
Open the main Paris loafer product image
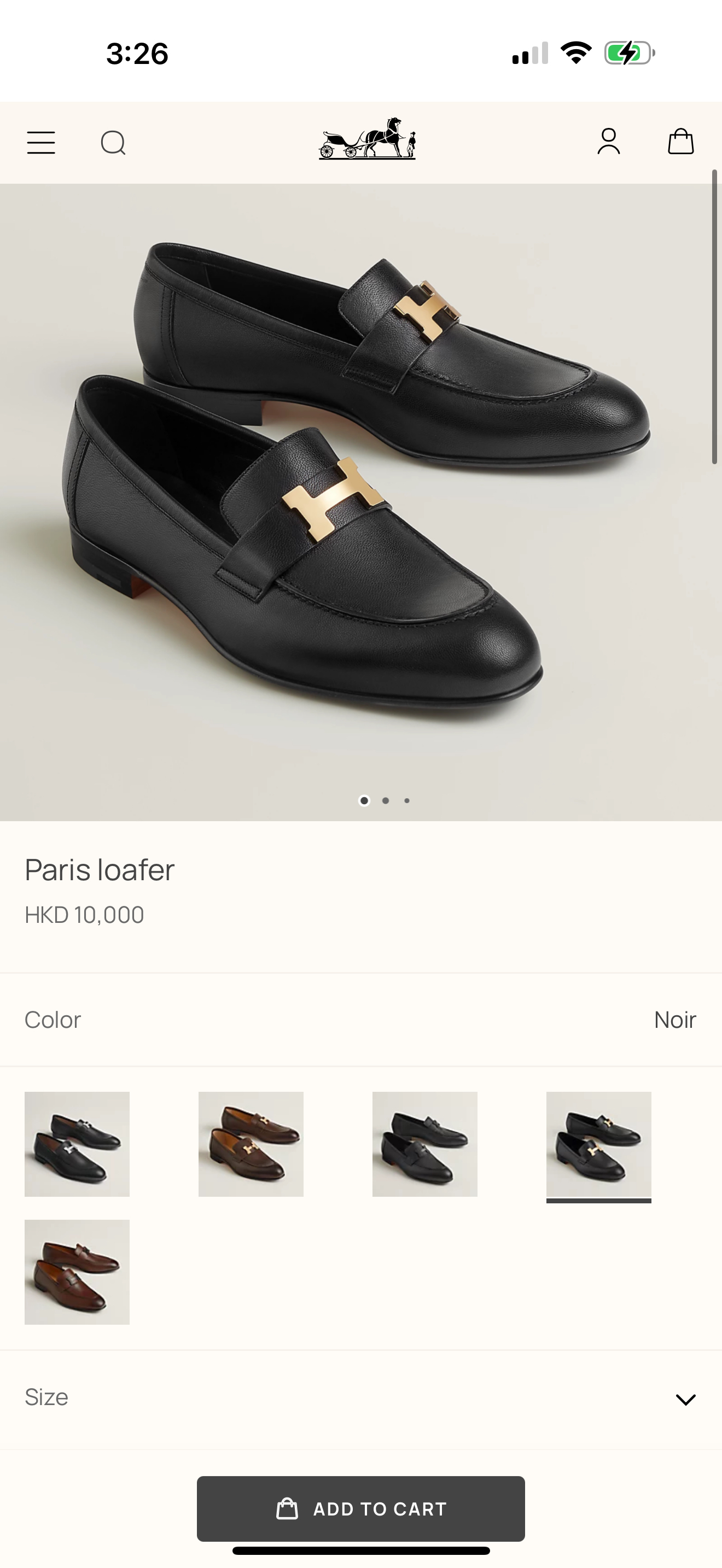click(x=360, y=487)
